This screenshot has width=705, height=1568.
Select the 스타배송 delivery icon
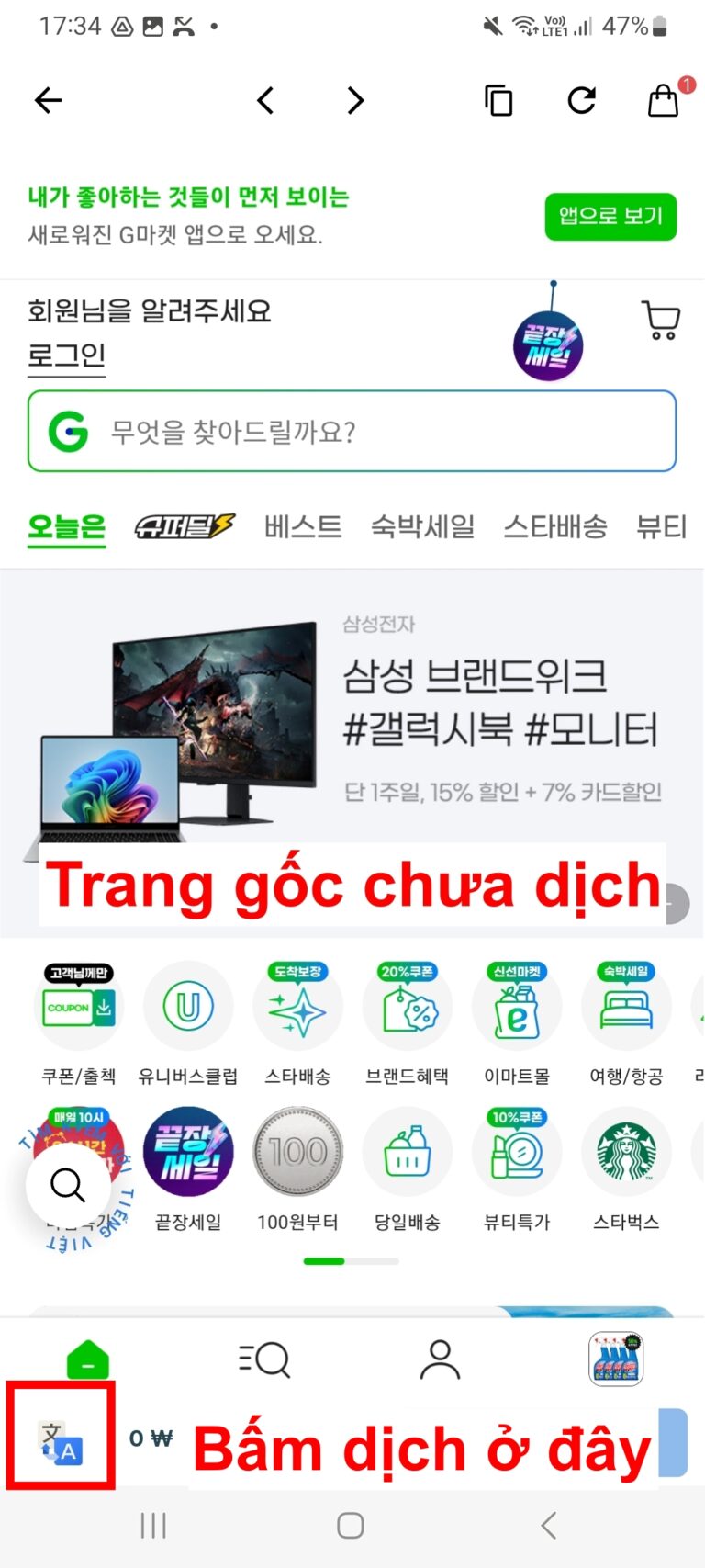(x=297, y=1006)
